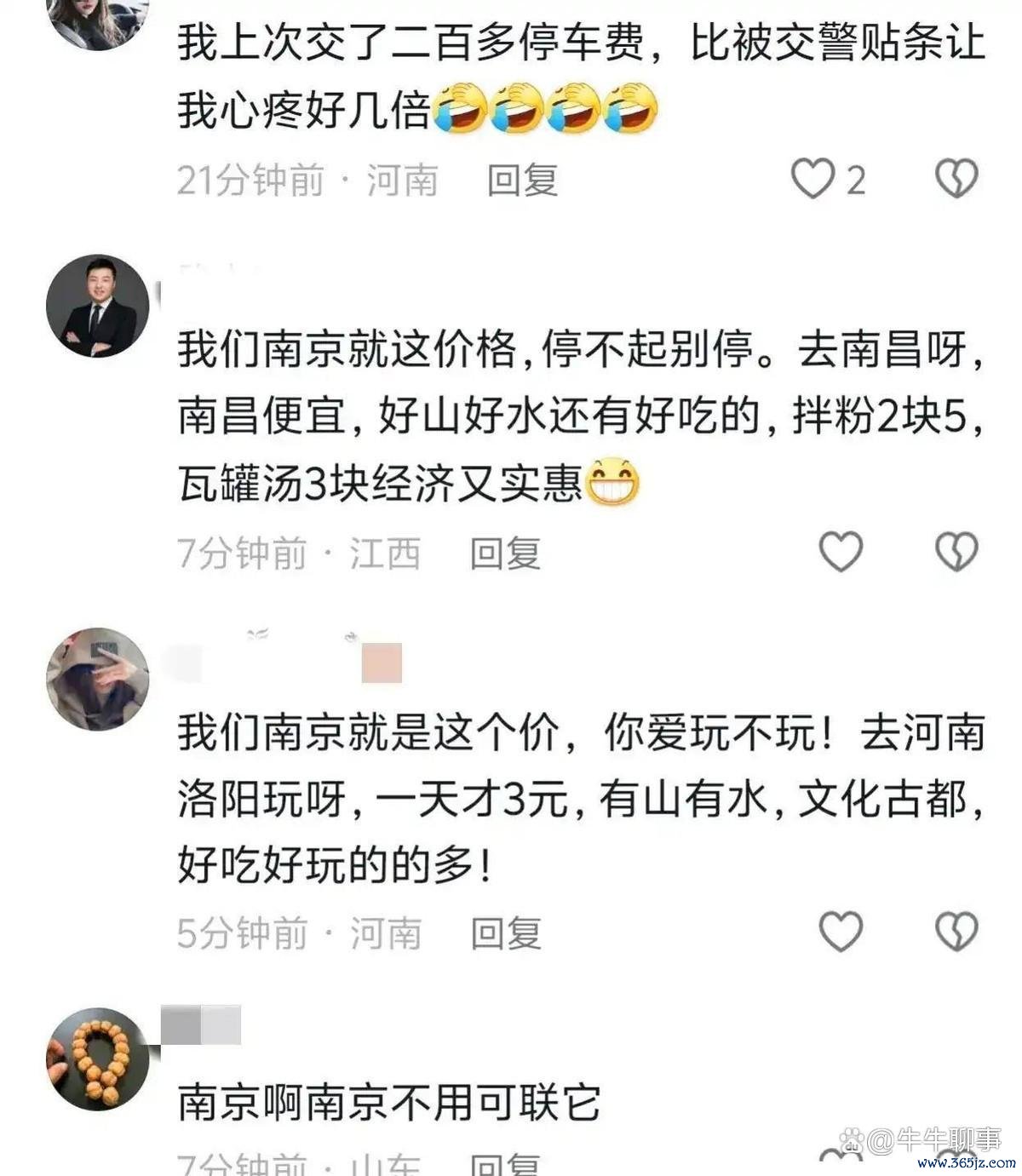Dislike the comment about 二百多停车费
The width and height of the screenshot is (1022, 1176).
pyautogui.click(x=956, y=179)
